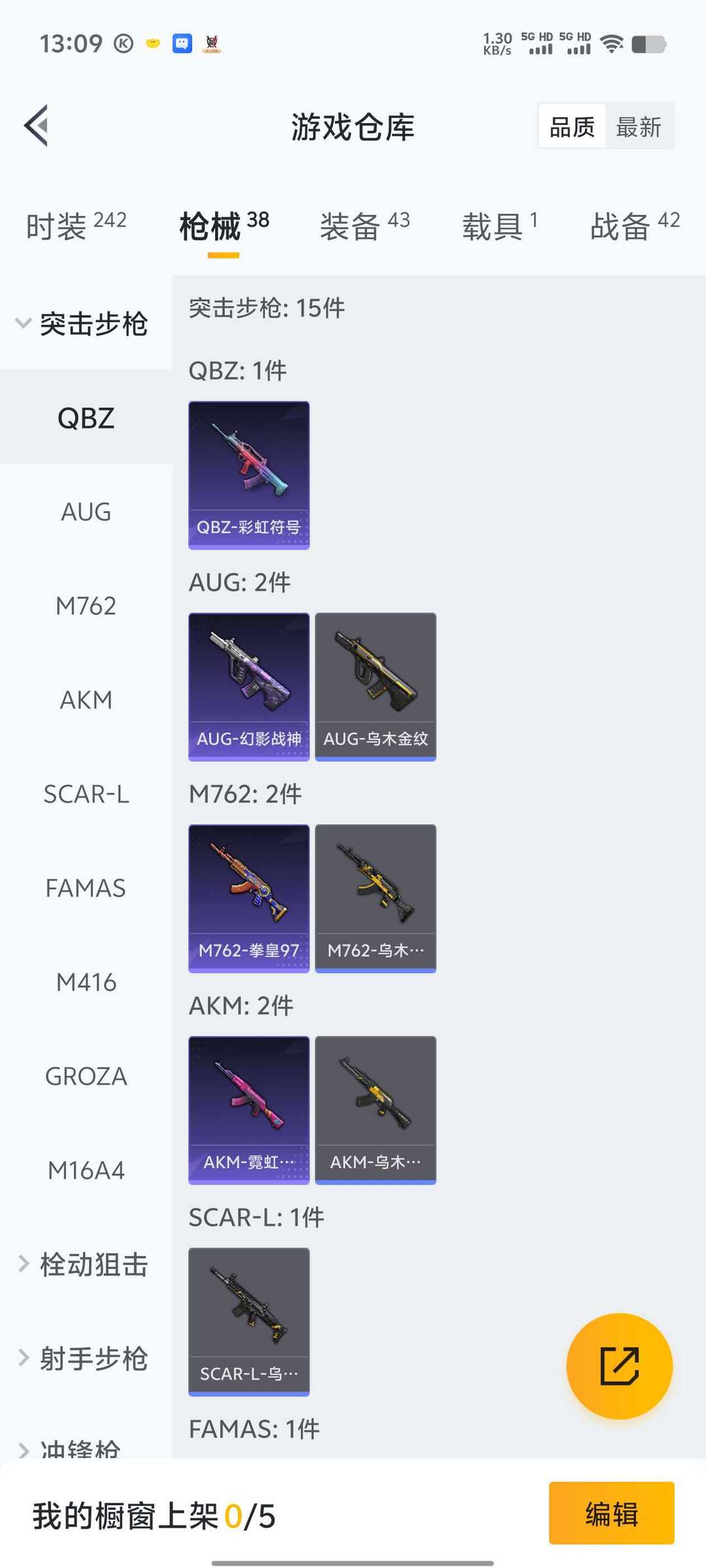Switch to the 装备 tab
The height and width of the screenshot is (1568, 706).
(x=364, y=226)
